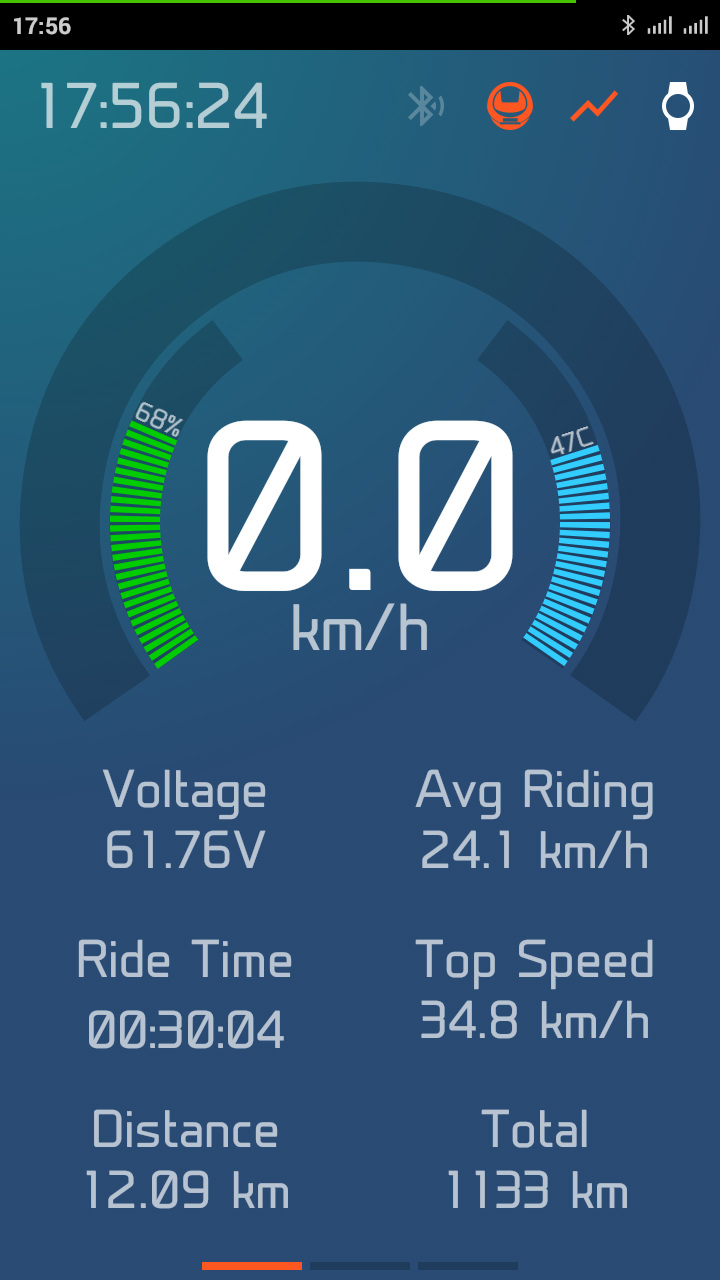
Task: Go to the second page indicator
Action: [360, 1266]
